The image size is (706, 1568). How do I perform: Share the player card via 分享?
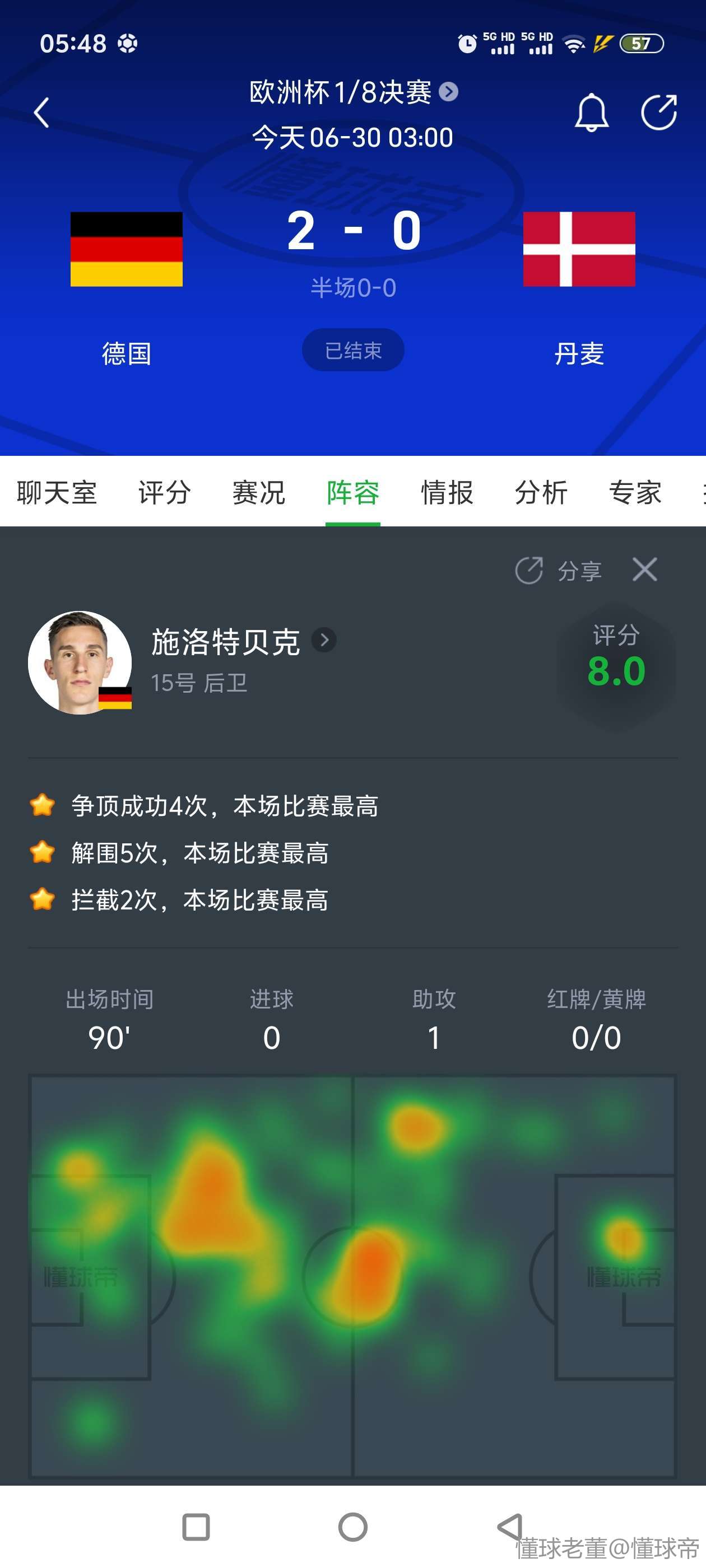tap(559, 570)
